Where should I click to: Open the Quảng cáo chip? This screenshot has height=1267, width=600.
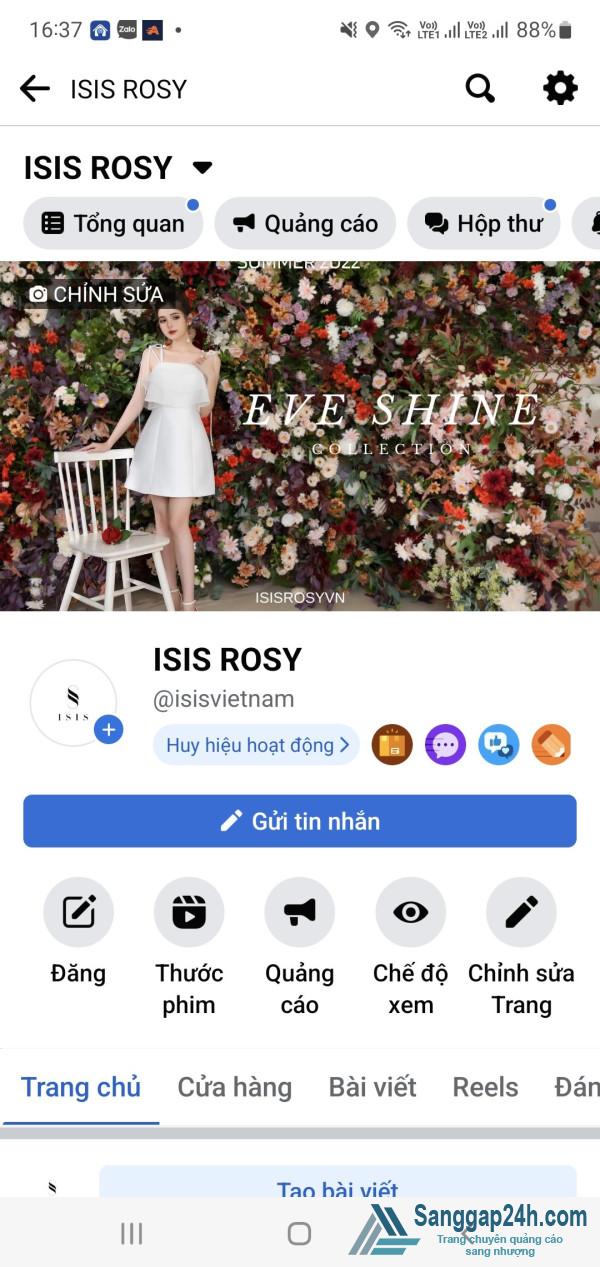[305, 223]
